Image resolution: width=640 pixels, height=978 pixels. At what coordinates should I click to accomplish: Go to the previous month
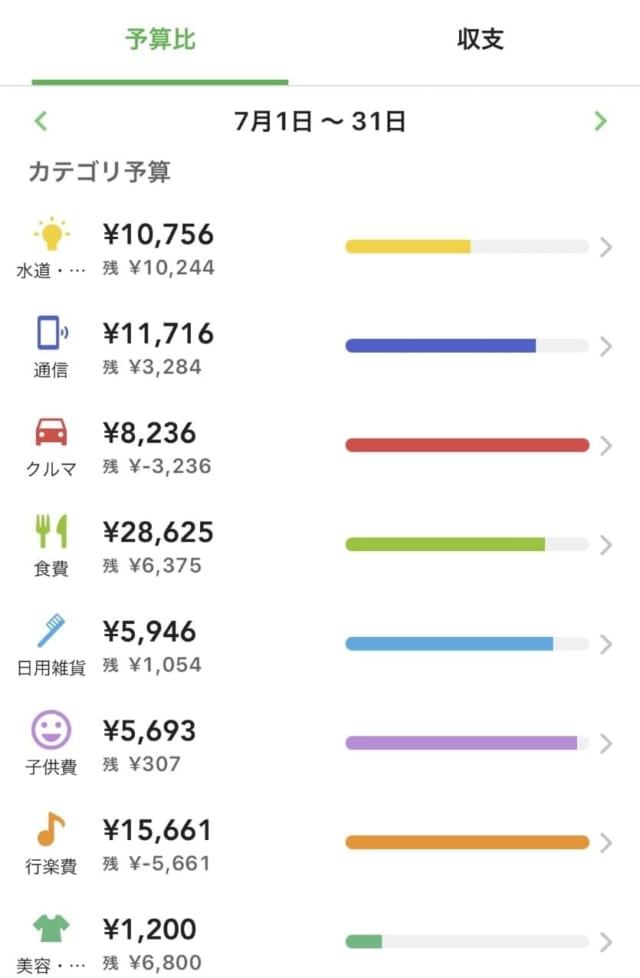[40, 122]
